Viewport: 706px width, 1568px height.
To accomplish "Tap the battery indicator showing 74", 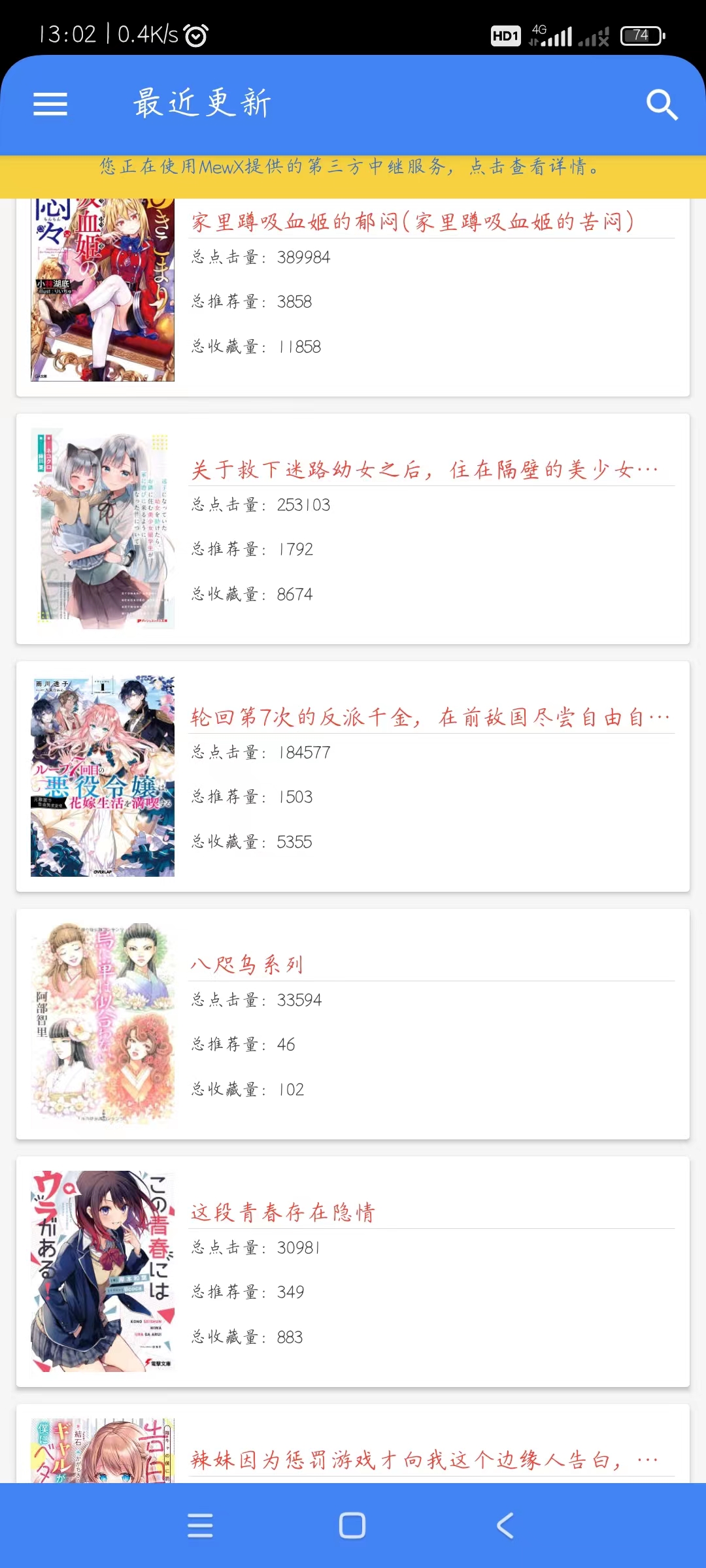I will [641, 36].
